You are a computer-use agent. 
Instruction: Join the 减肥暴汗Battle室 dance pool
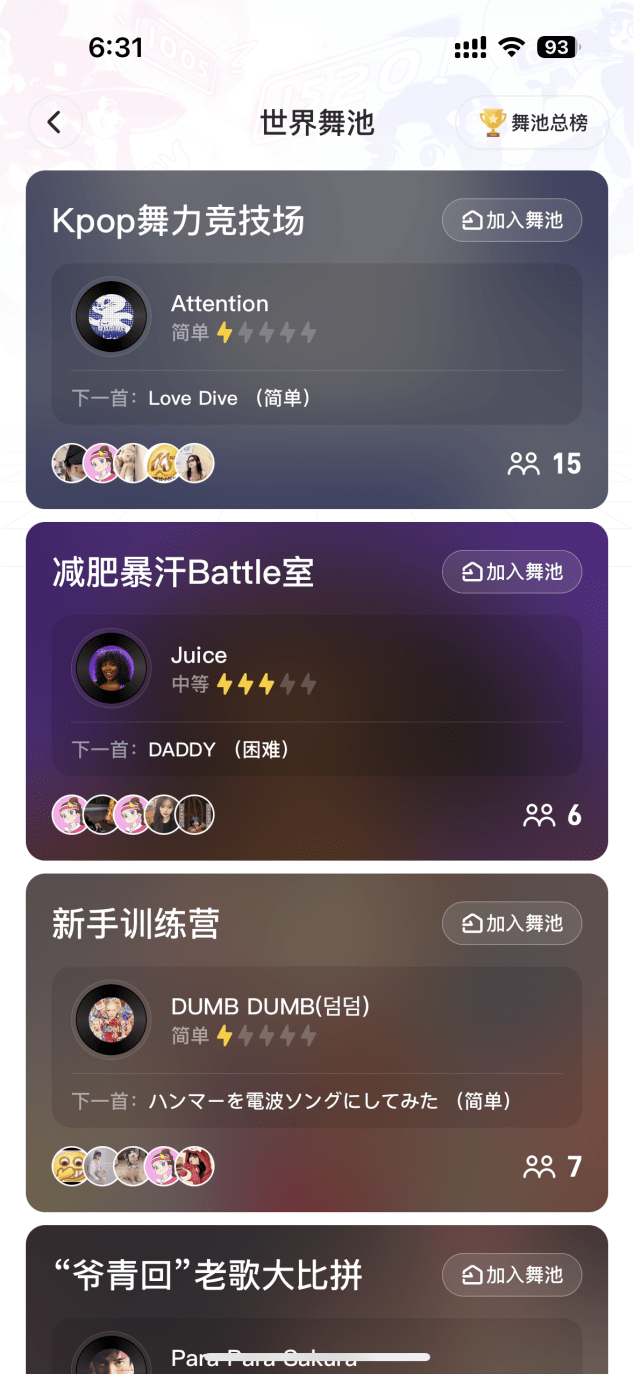coord(512,572)
